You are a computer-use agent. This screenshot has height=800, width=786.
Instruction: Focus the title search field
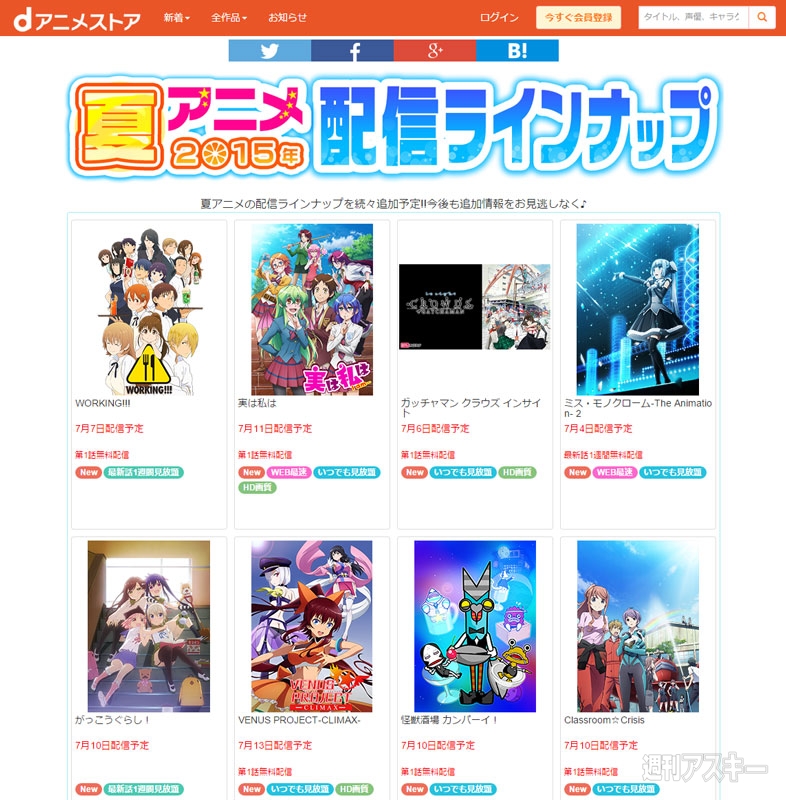693,18
